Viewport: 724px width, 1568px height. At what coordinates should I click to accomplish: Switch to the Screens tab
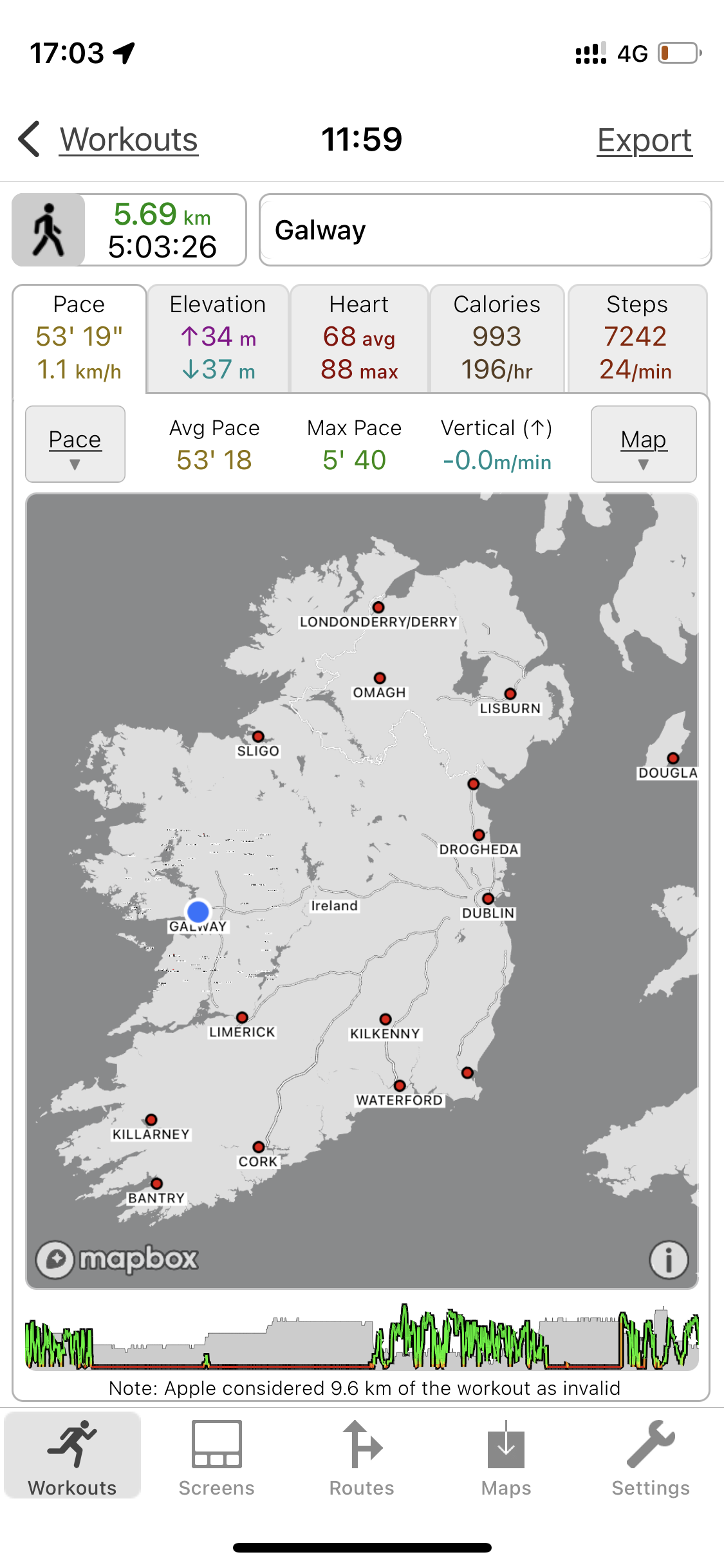coord(217,1457)
